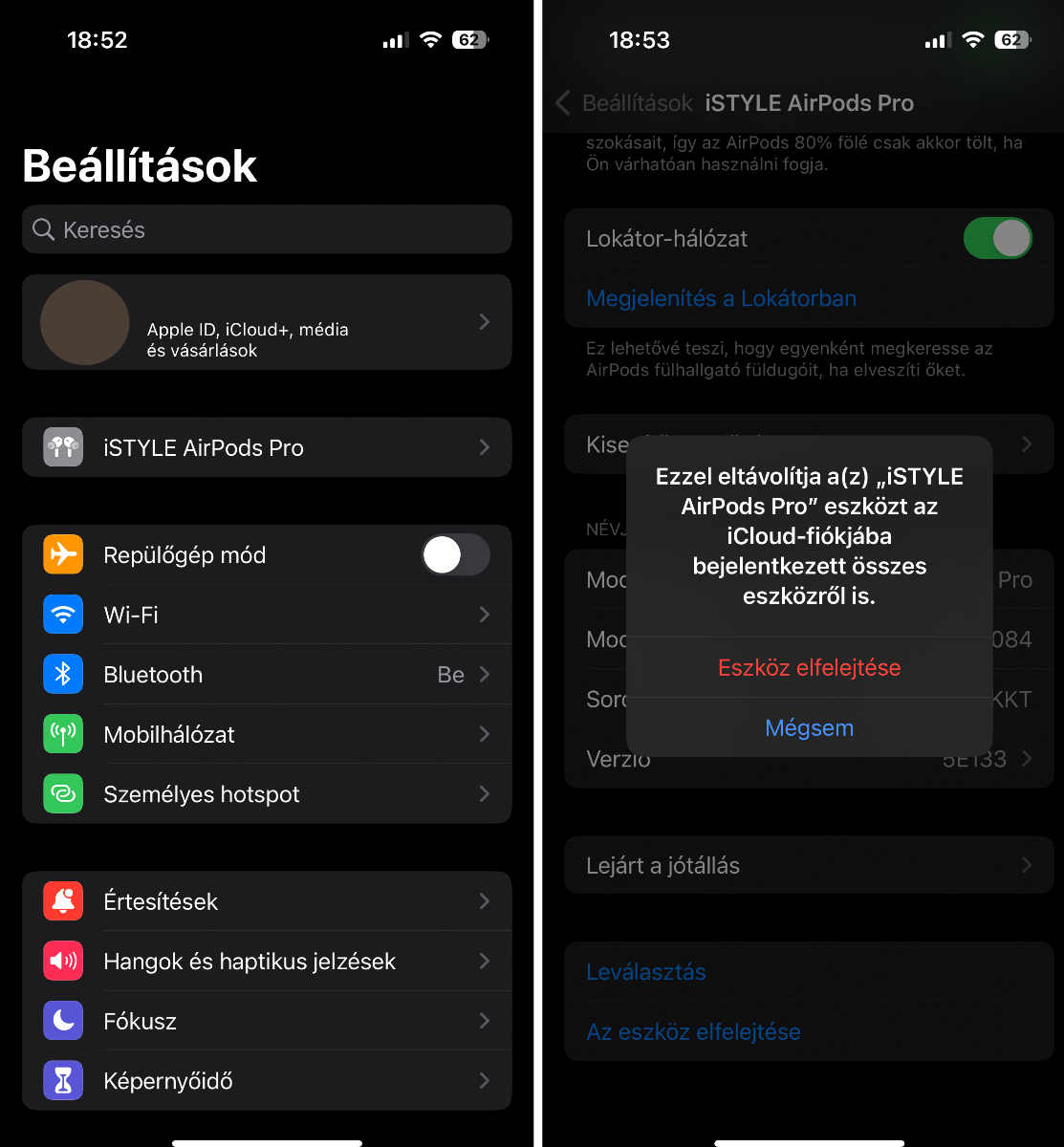Confirm with Eszköz elfelejtése in dialog
This screenshot has width=1064, height=1147.
[809, 667]
